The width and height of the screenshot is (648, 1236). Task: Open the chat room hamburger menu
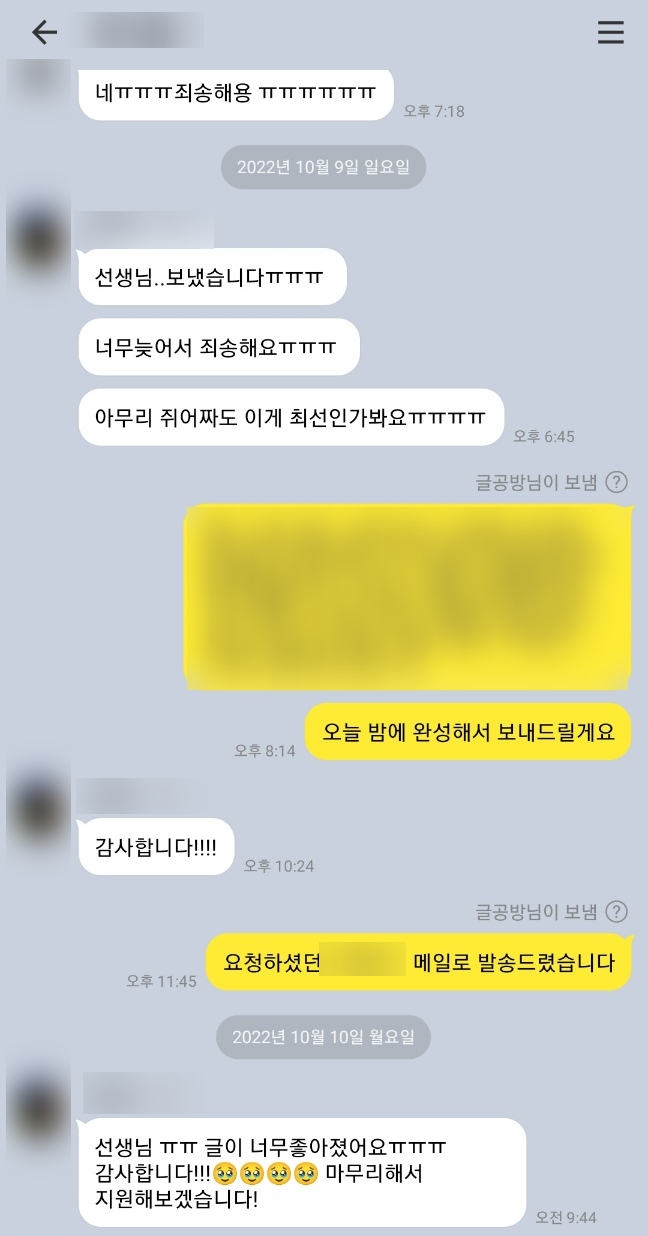pos(610,33)
